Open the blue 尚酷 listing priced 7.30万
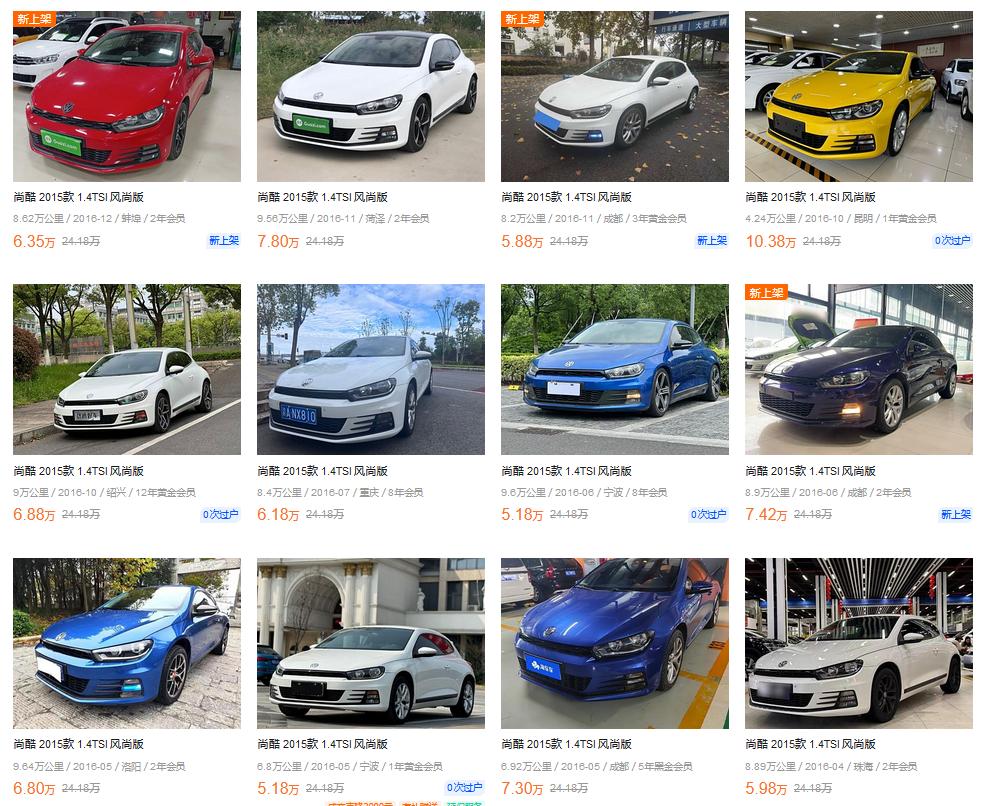 point(614,643)
